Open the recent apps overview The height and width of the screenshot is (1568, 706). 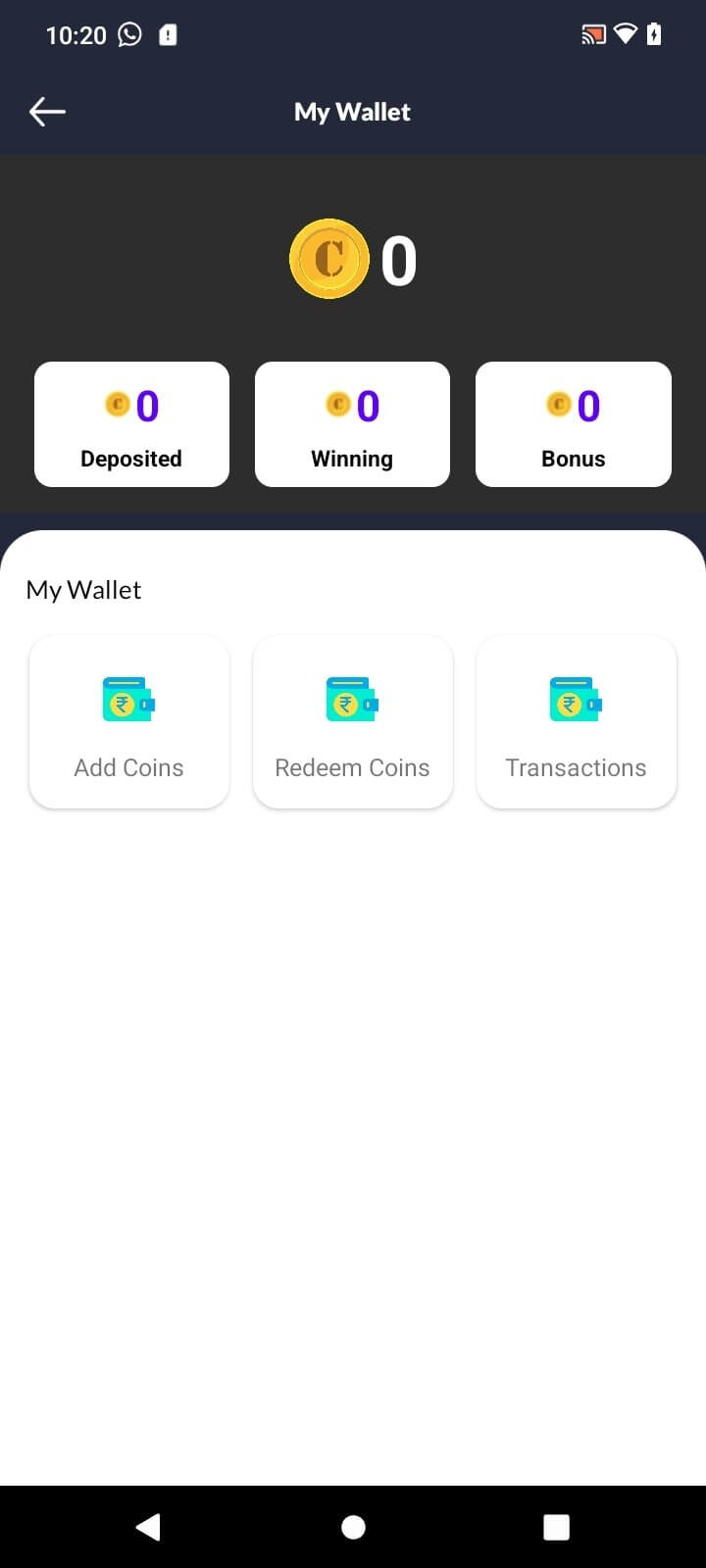tap(556, 1527)
